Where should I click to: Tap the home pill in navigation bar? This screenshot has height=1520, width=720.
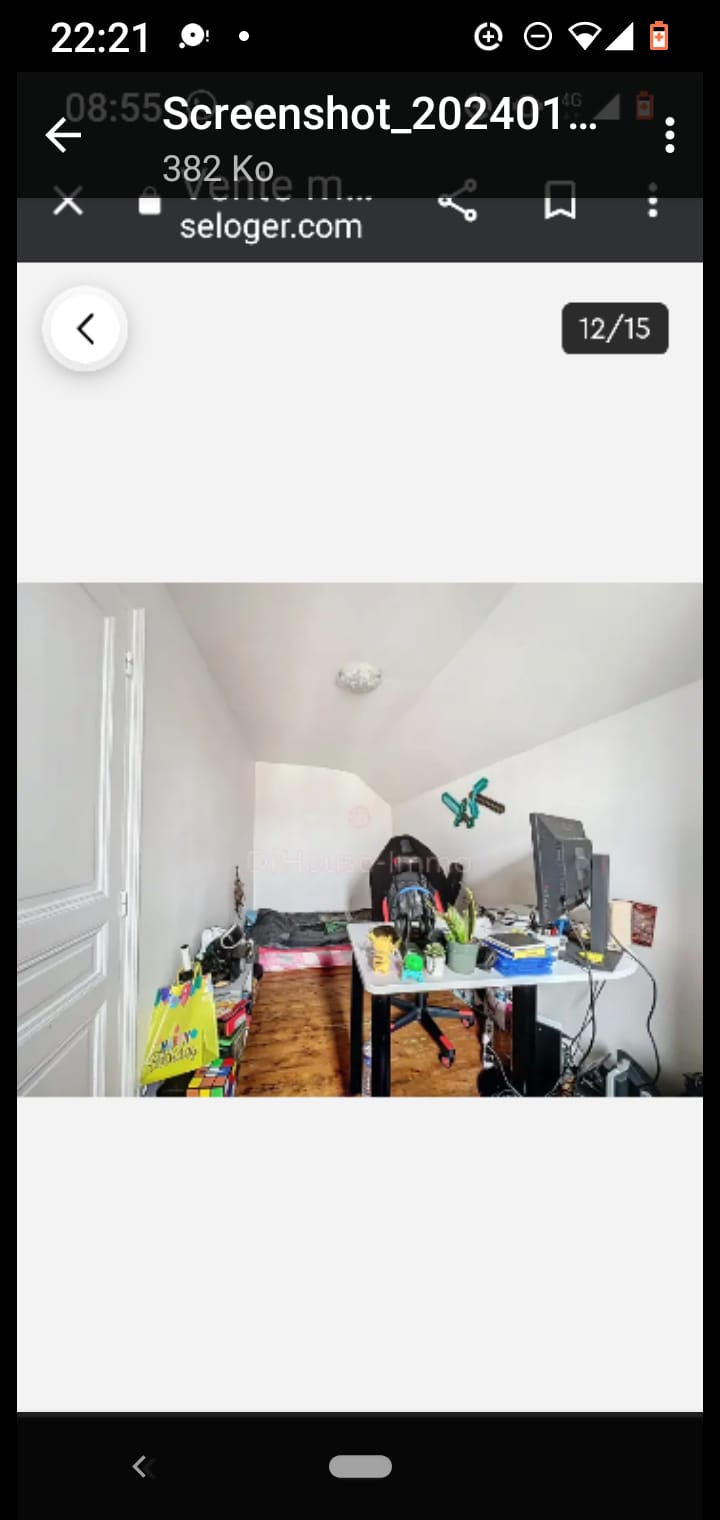click(x=360, y=1467)
